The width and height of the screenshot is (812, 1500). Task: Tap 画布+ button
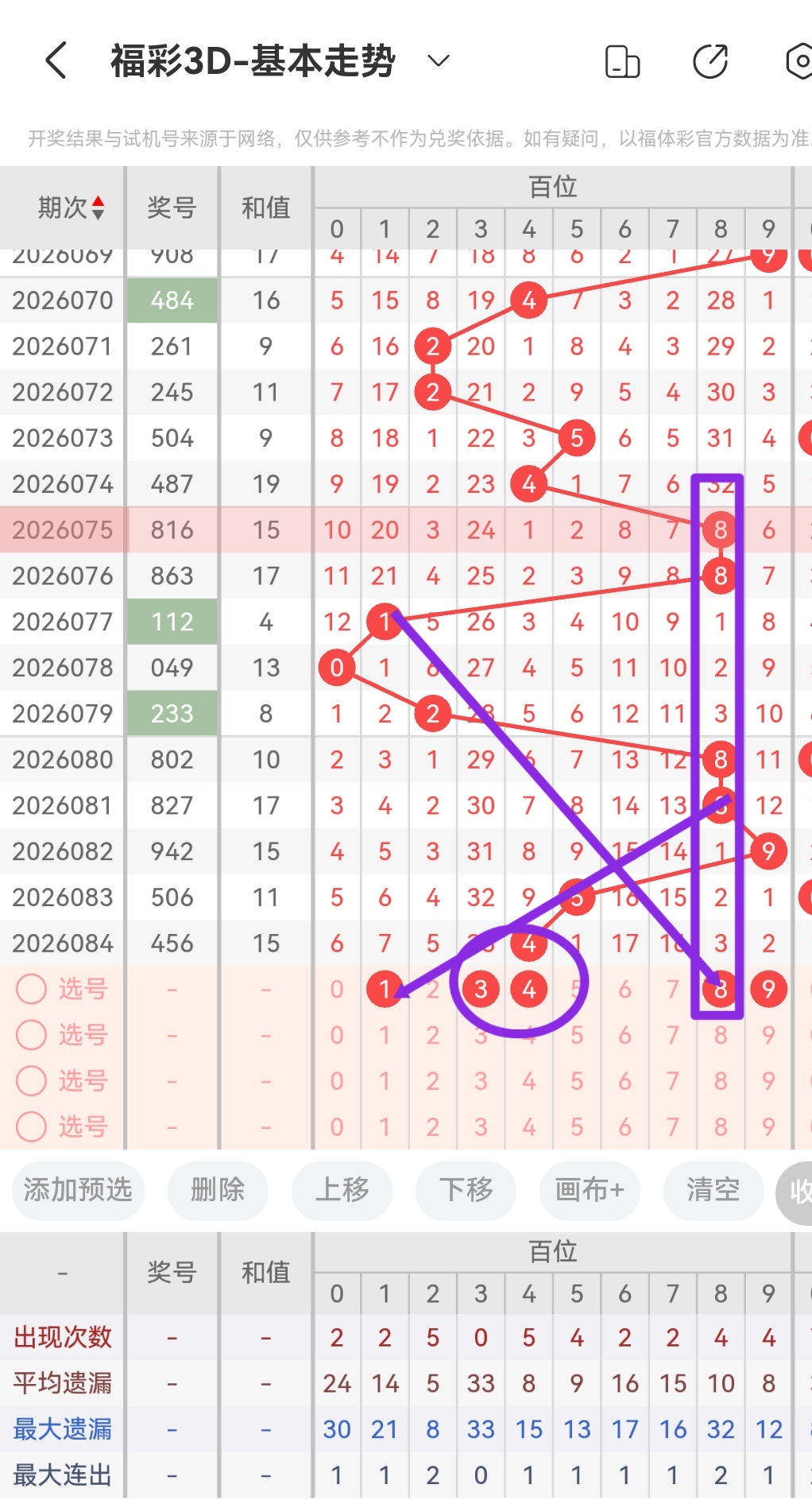590,1190
